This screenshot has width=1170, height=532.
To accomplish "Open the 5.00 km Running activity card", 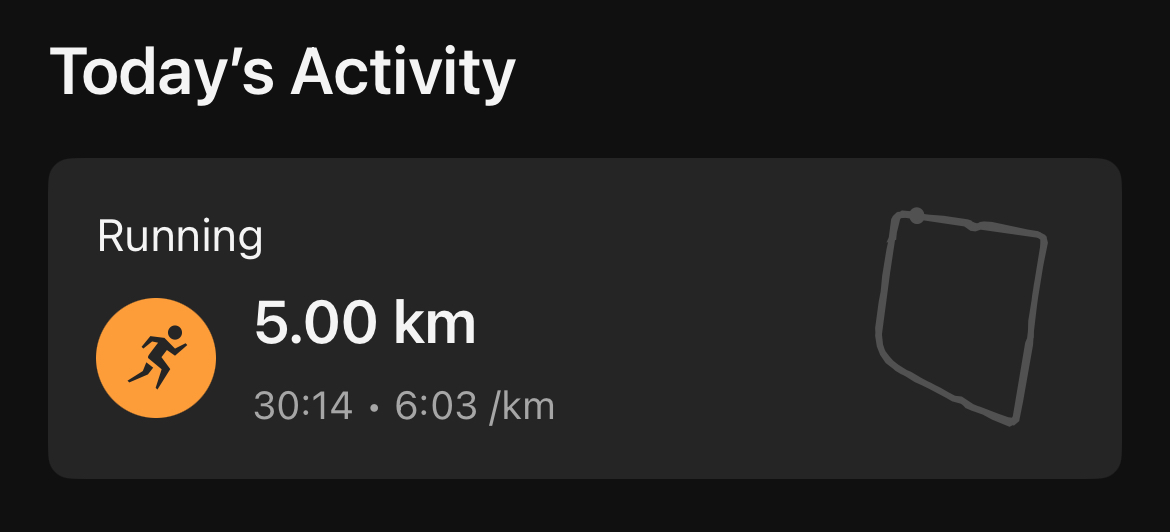I will point(584,318).
